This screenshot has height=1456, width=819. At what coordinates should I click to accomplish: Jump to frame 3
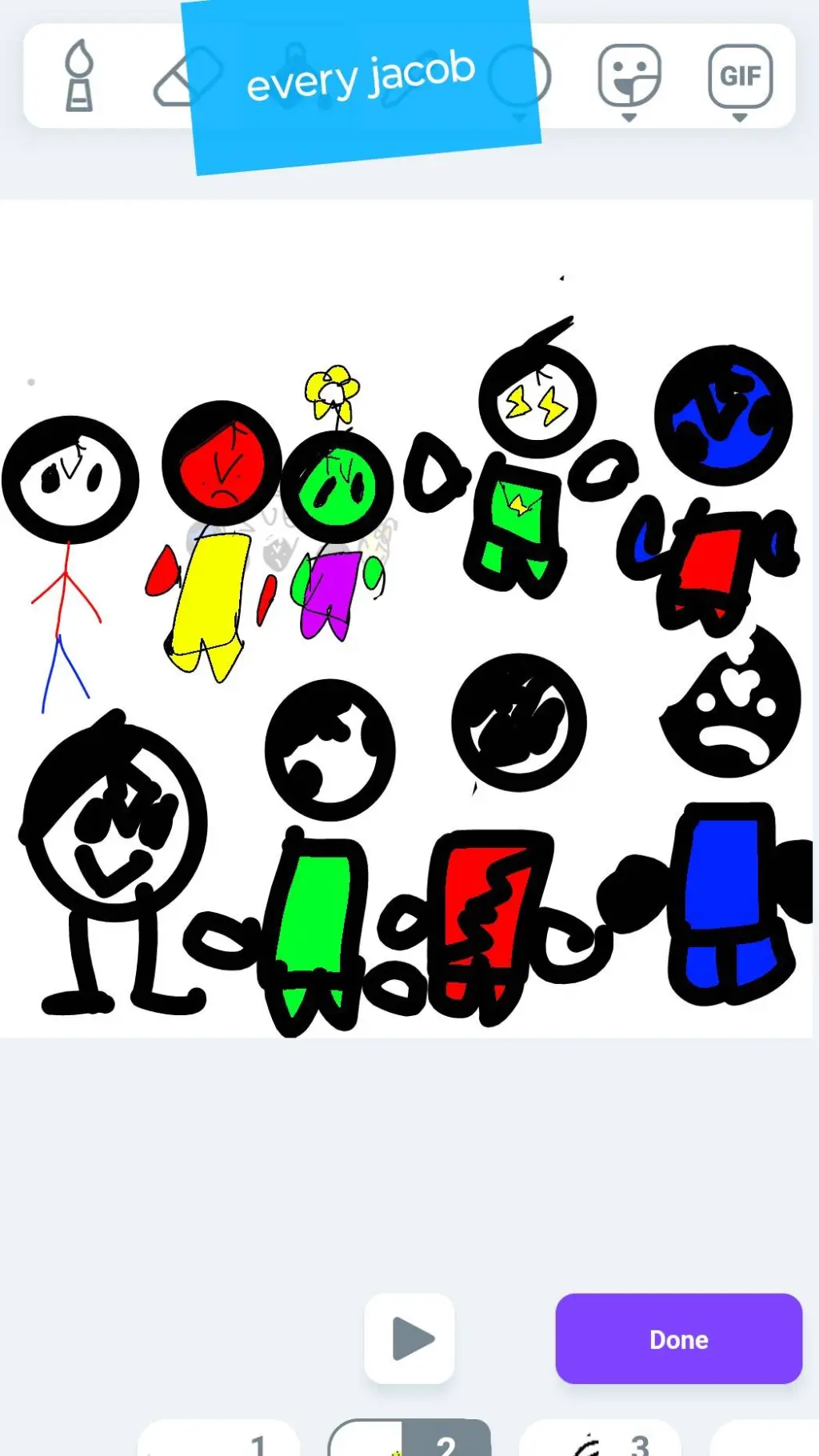[x=600, y=1440]
